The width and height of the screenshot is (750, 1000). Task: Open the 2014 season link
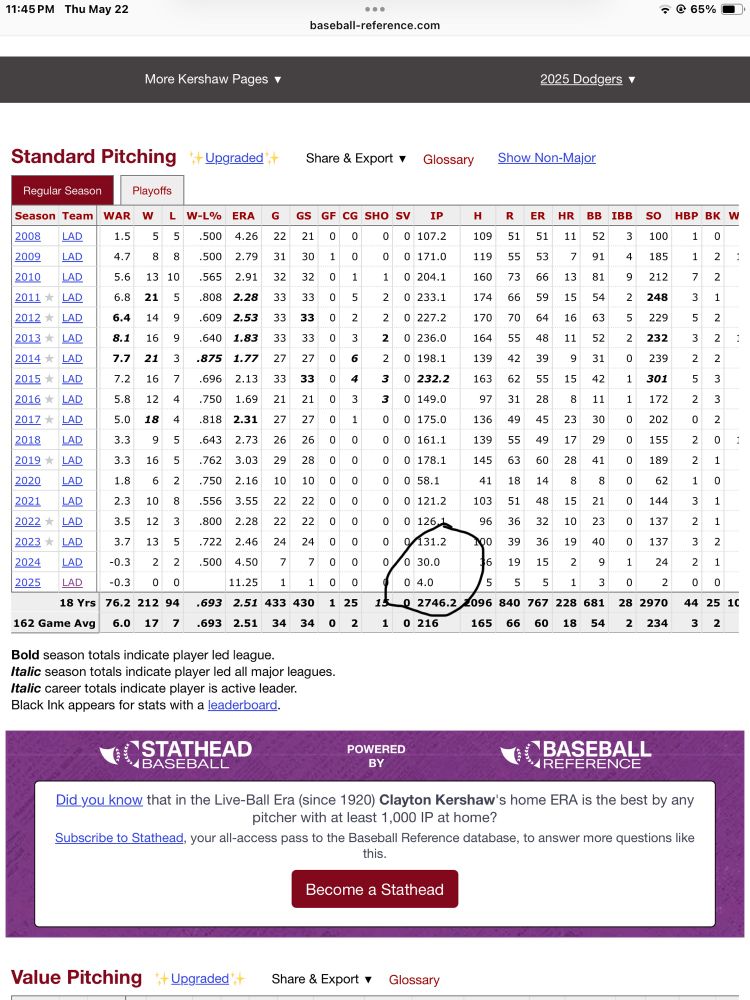pos(28,358)
